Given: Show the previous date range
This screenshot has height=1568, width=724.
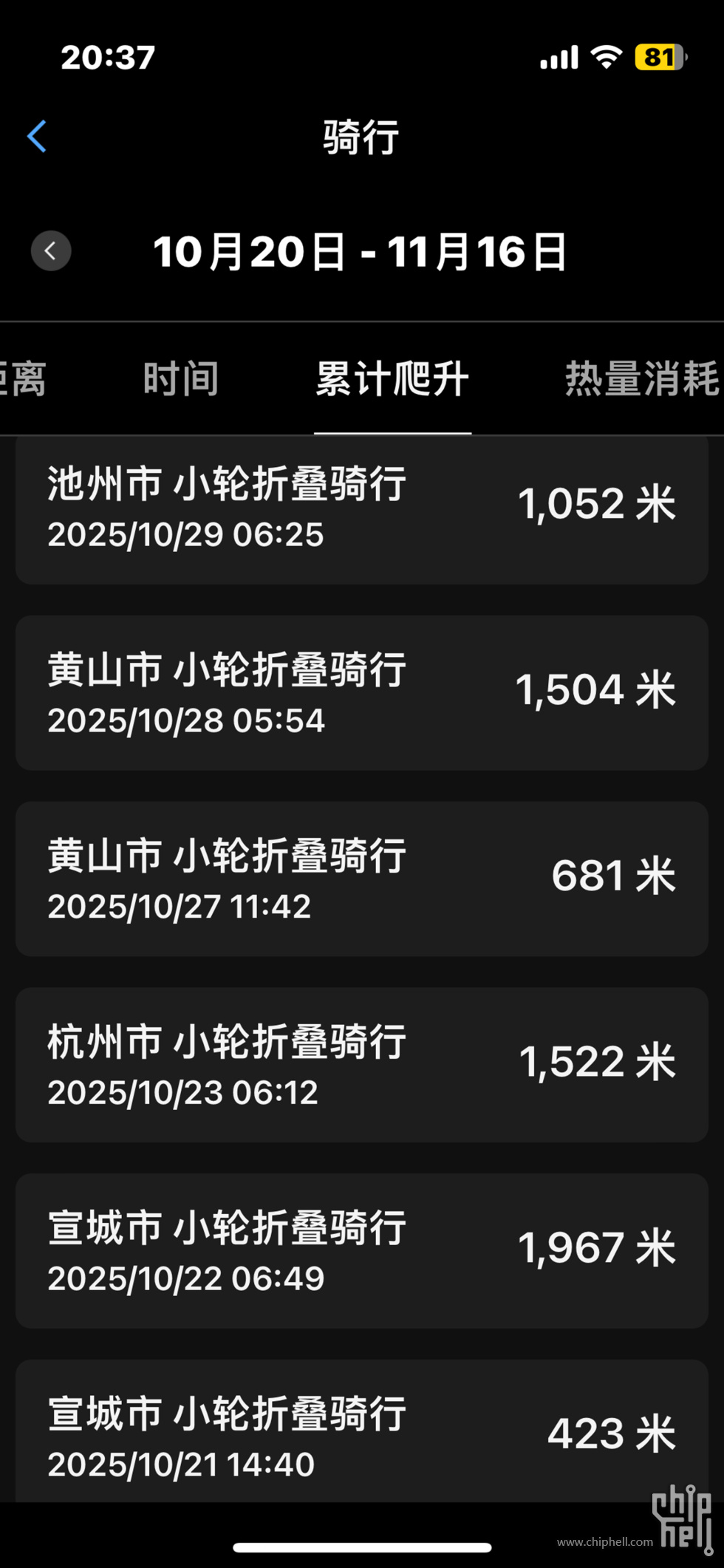Looking at the screenshot, I should click(51, 251).
